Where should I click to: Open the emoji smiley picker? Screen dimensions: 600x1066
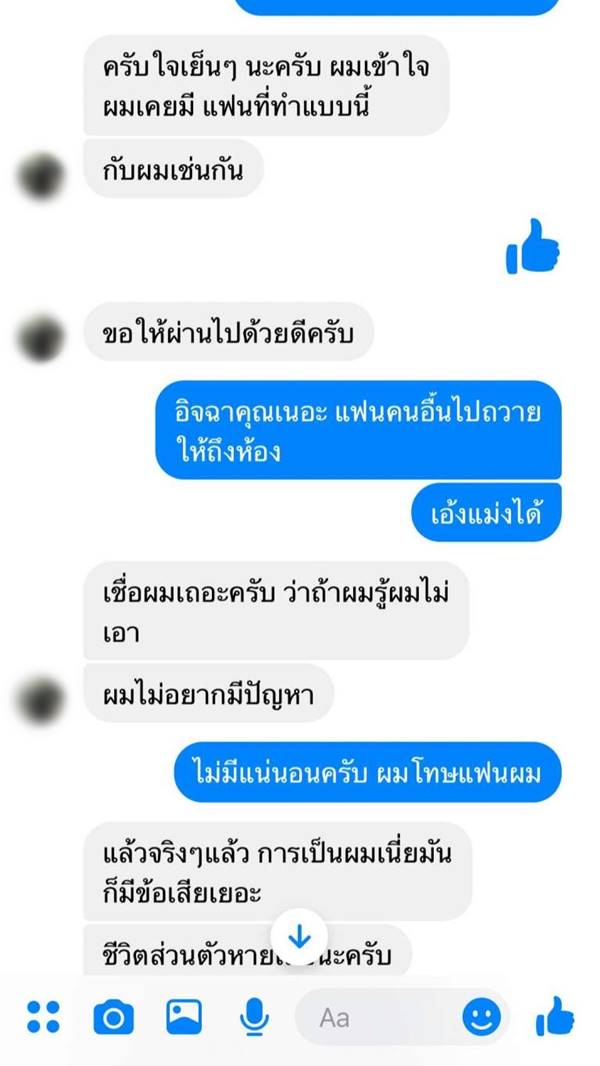(x=481, y=1018)
